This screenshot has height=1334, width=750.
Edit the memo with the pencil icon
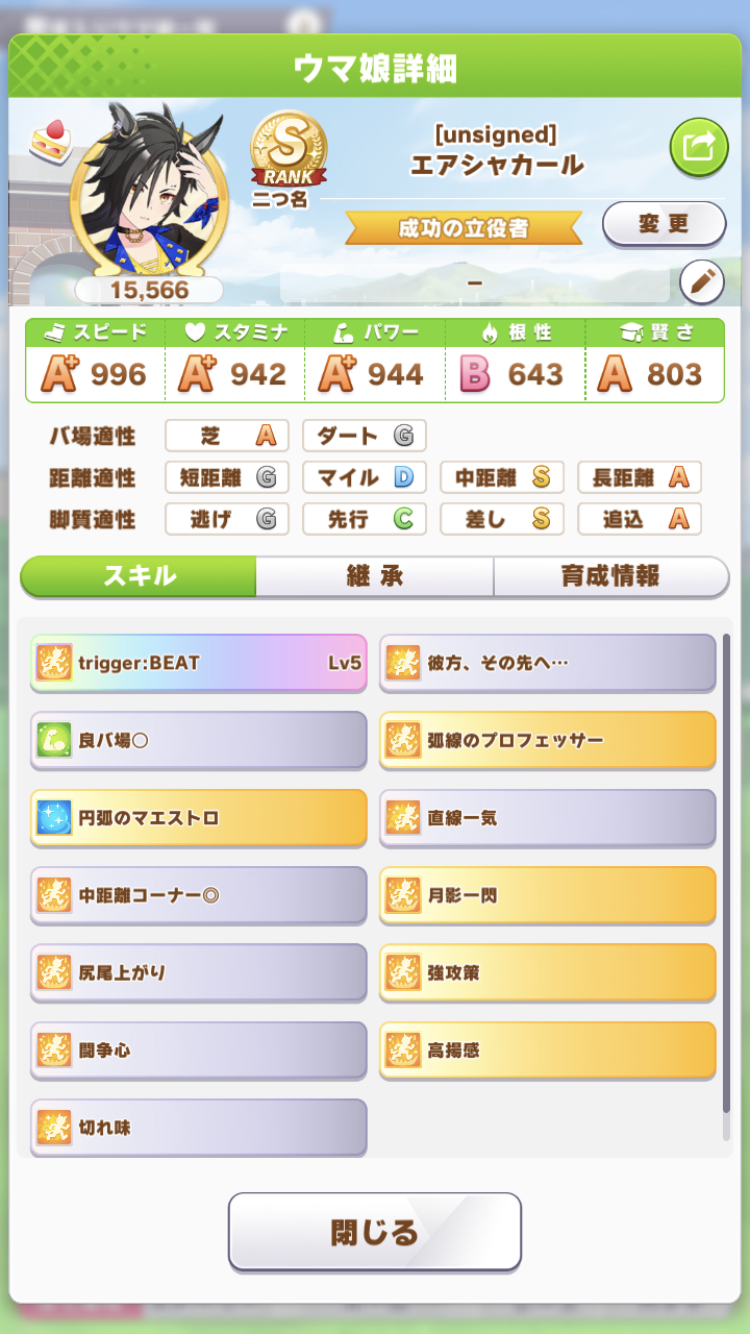click(702, 283)
